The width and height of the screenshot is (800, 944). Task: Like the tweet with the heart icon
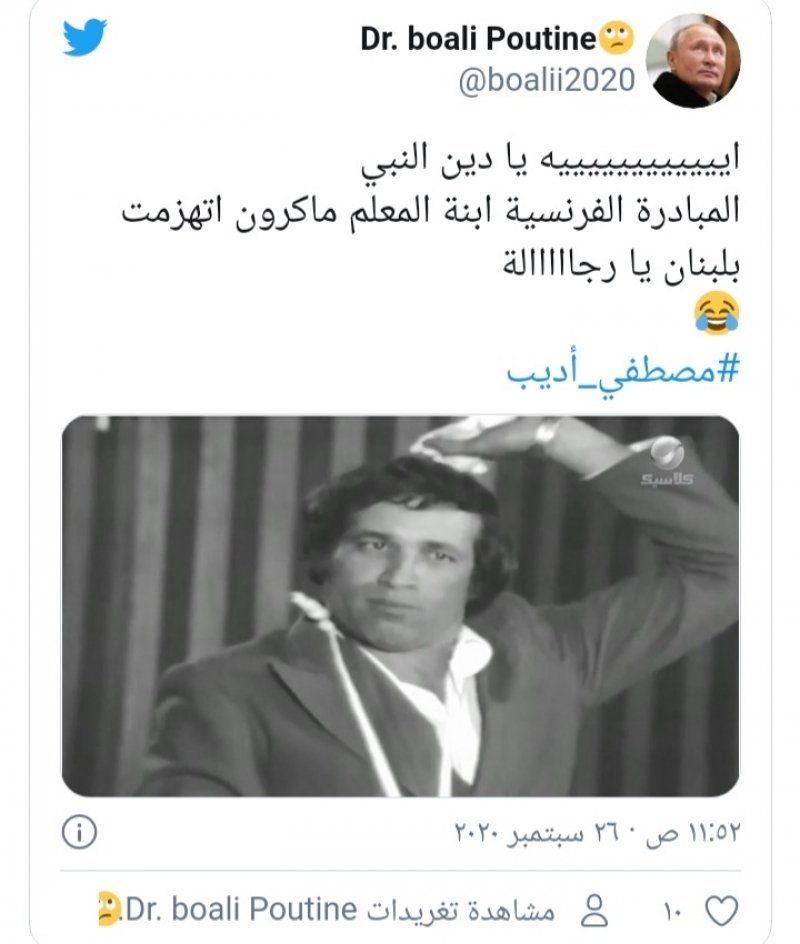click(721, 910)
